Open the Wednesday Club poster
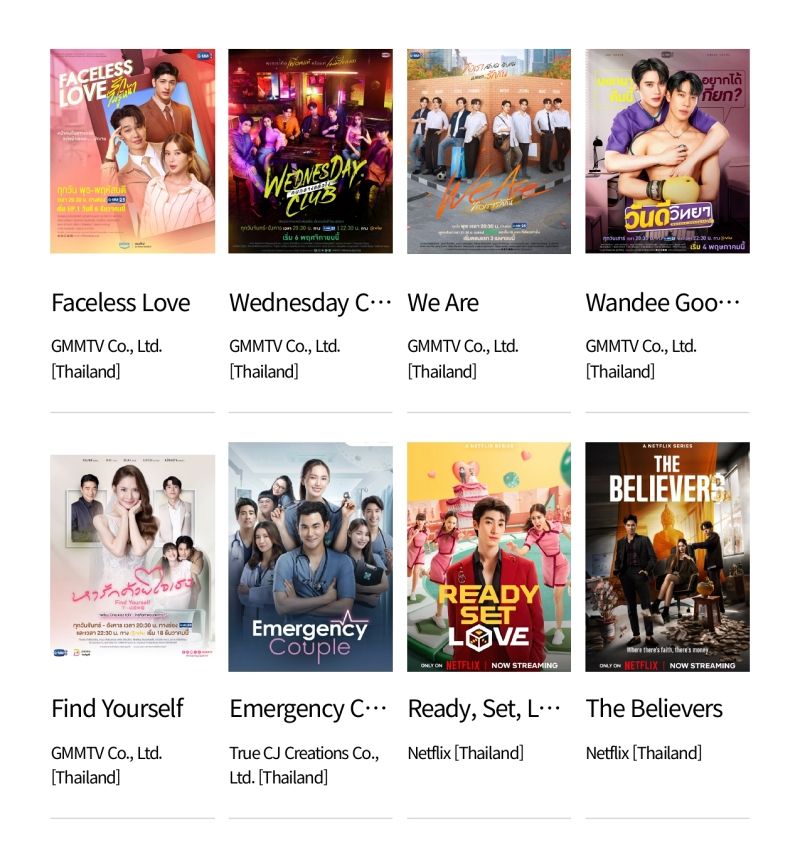Viewport: 800px width, 845px height. (310, 151)
